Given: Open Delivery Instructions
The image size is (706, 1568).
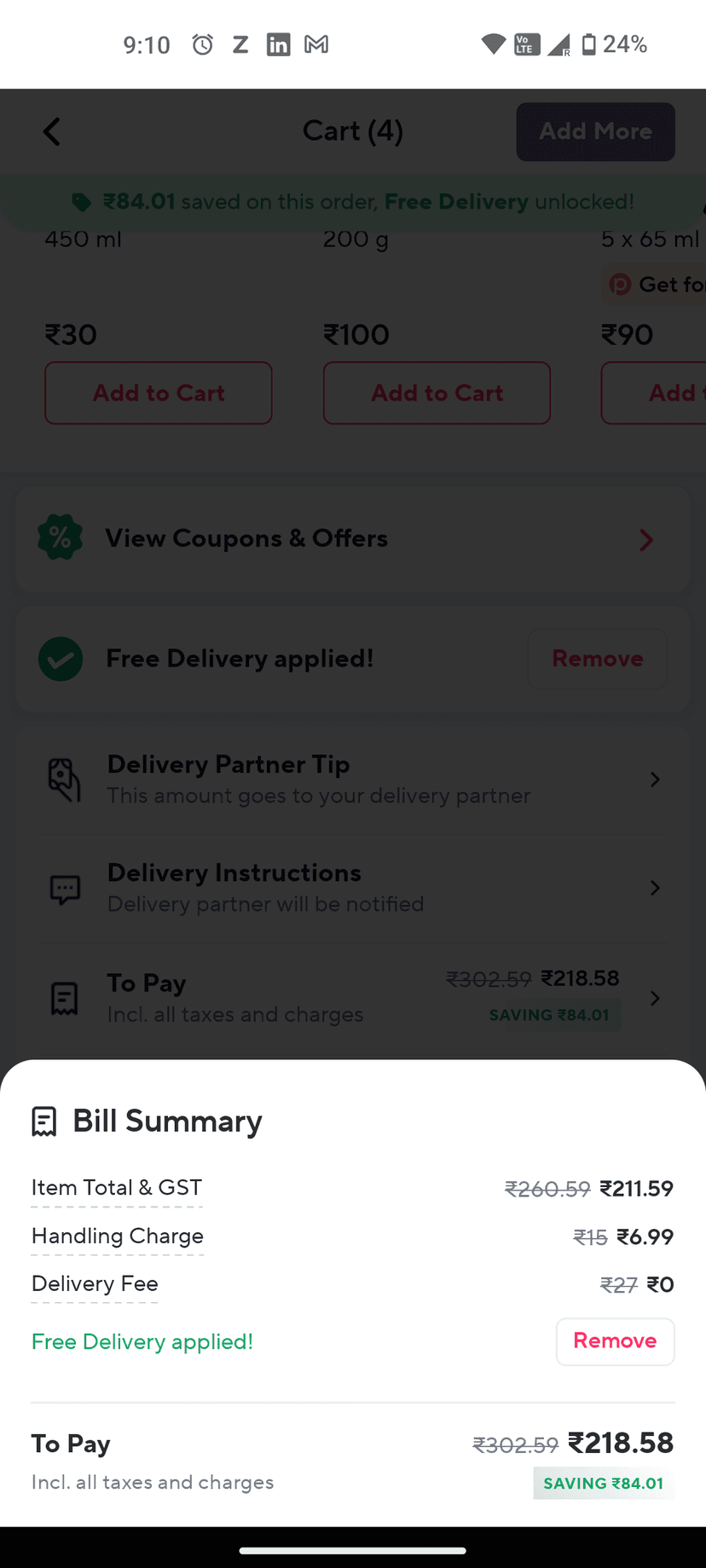Looking at the screenshot, I should click(x=352, y=888).
